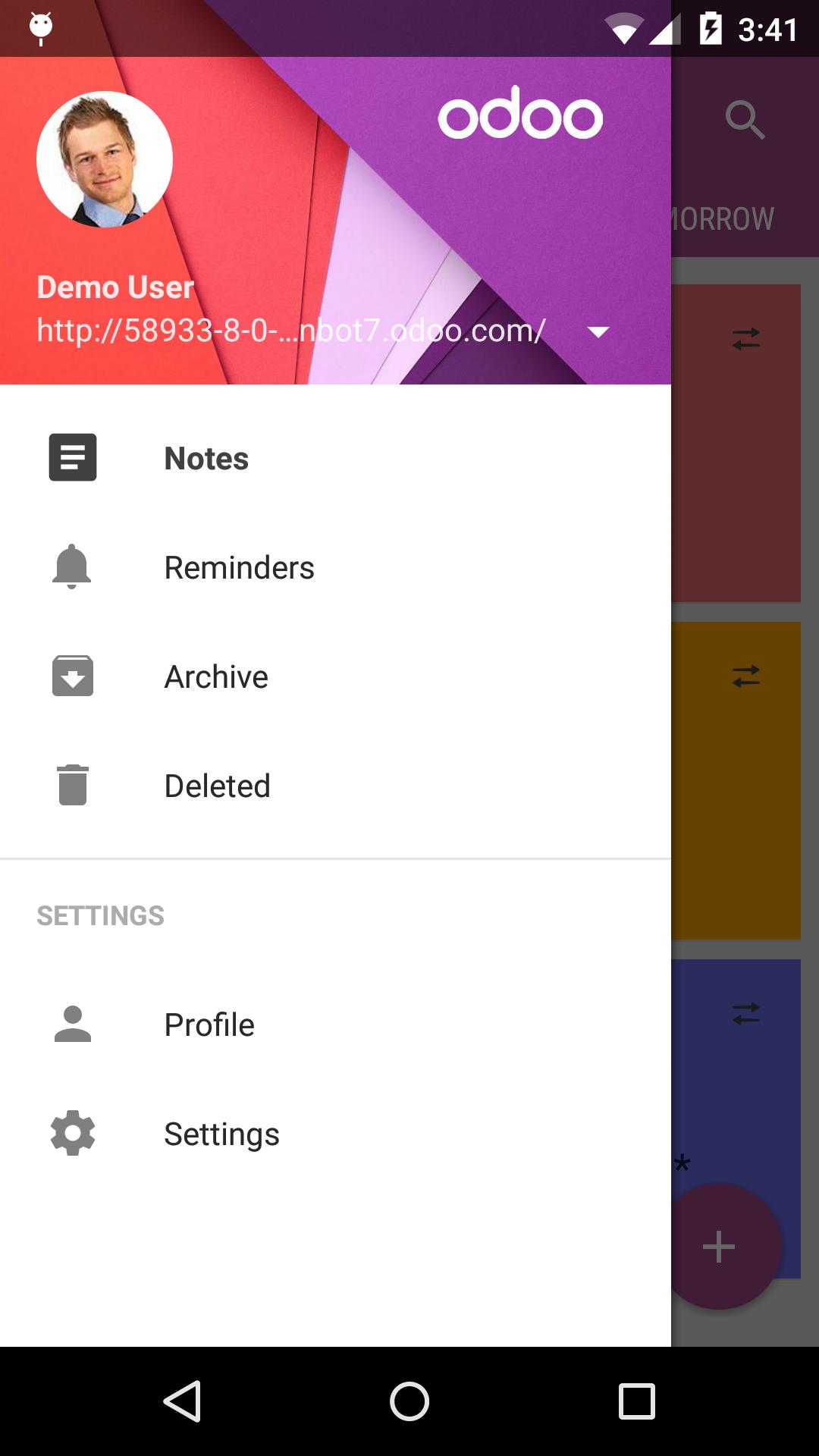Tap the Demo User profile photo
The image size is (819, 1456).
click(x=106, y=159)
